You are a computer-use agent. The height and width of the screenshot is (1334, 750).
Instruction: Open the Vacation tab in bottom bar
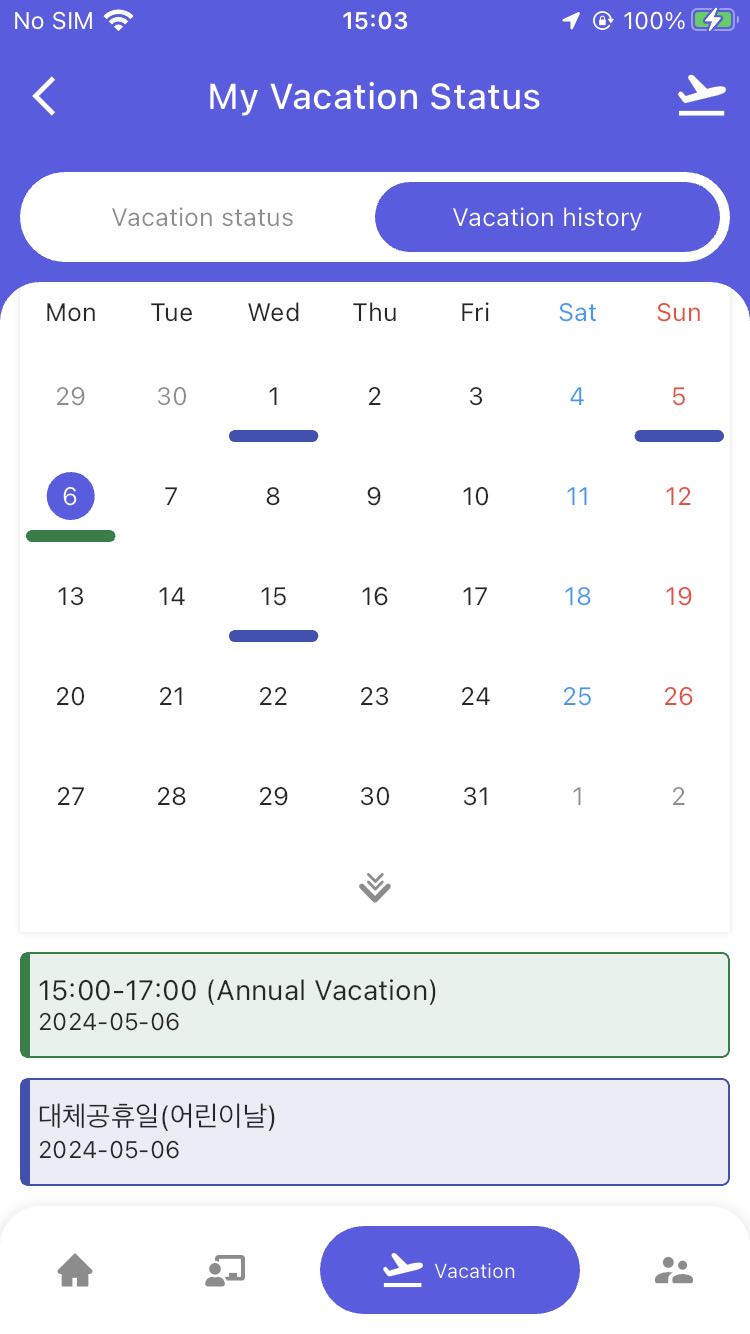(x=450, y=1271)
